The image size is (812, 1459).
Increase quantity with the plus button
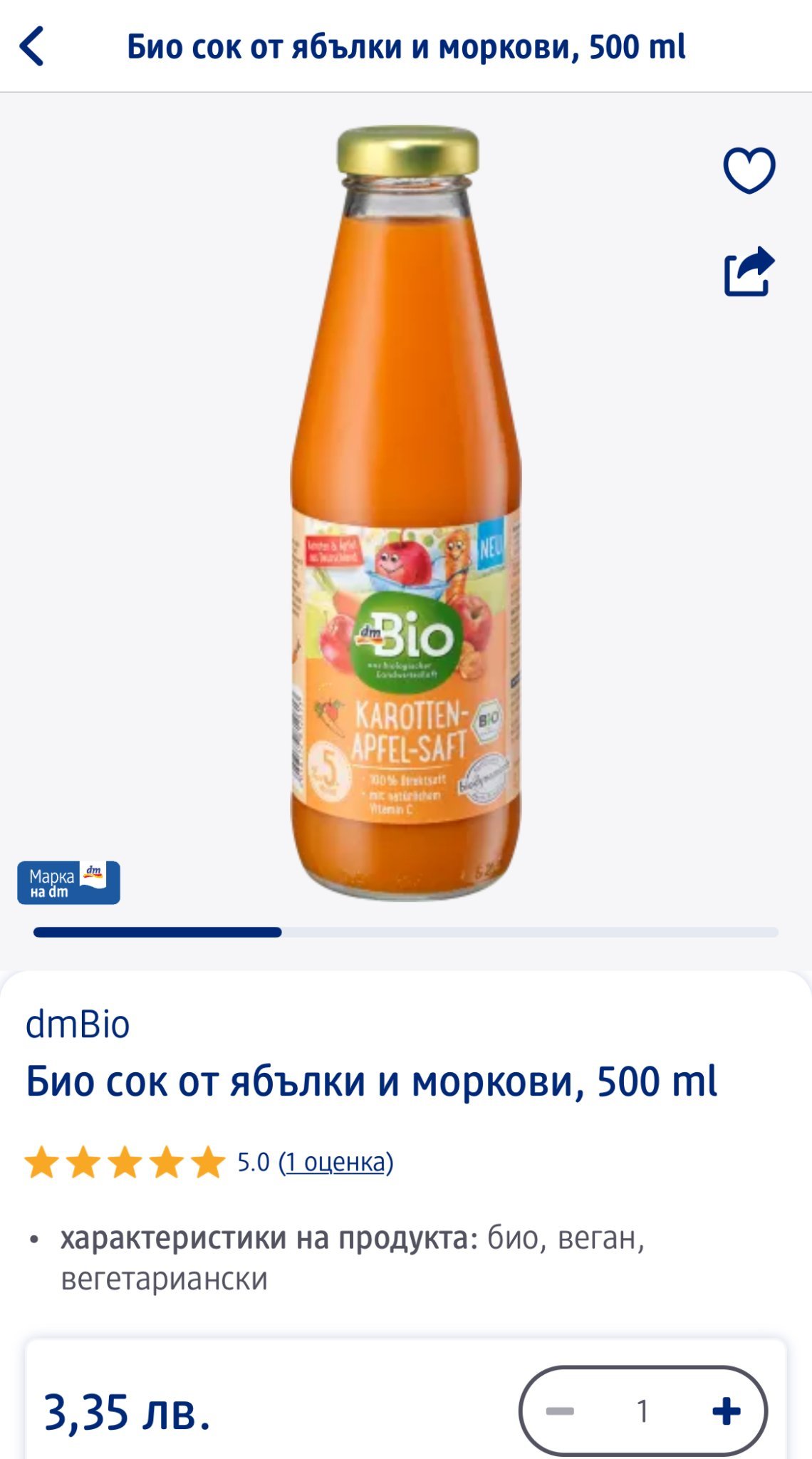tap(726, 1411)
